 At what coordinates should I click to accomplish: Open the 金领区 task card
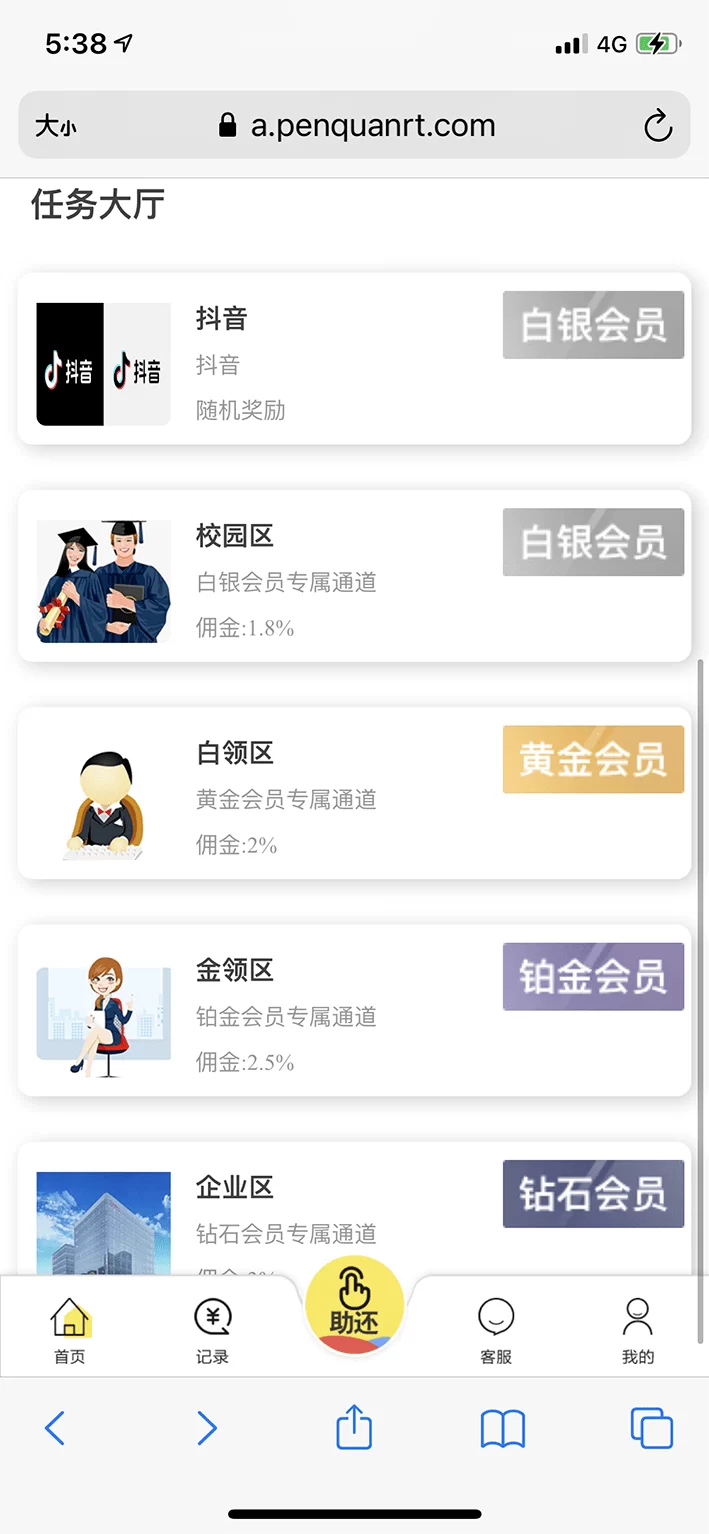354,1010
